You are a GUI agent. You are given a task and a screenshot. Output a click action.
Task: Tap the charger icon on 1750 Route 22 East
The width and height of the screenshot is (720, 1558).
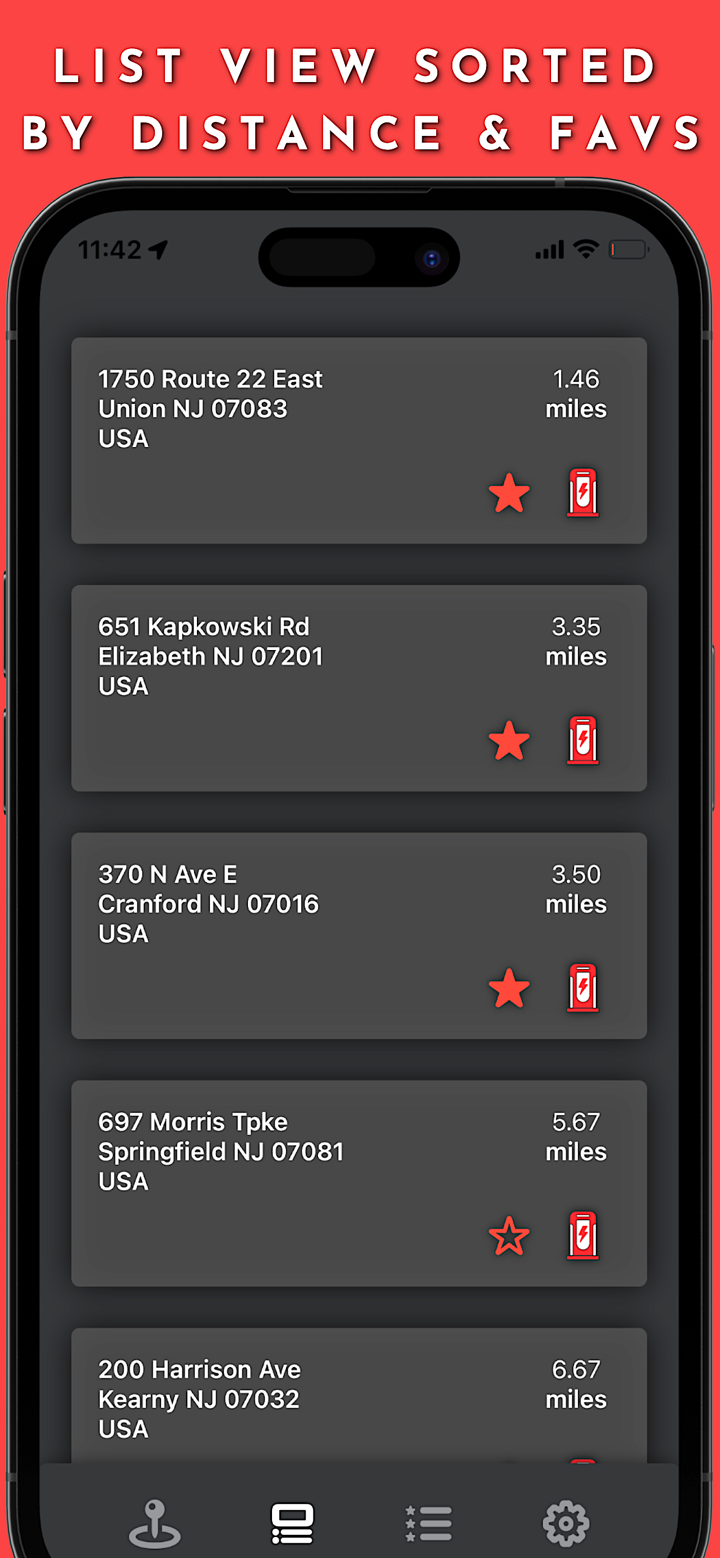point(583,492)
